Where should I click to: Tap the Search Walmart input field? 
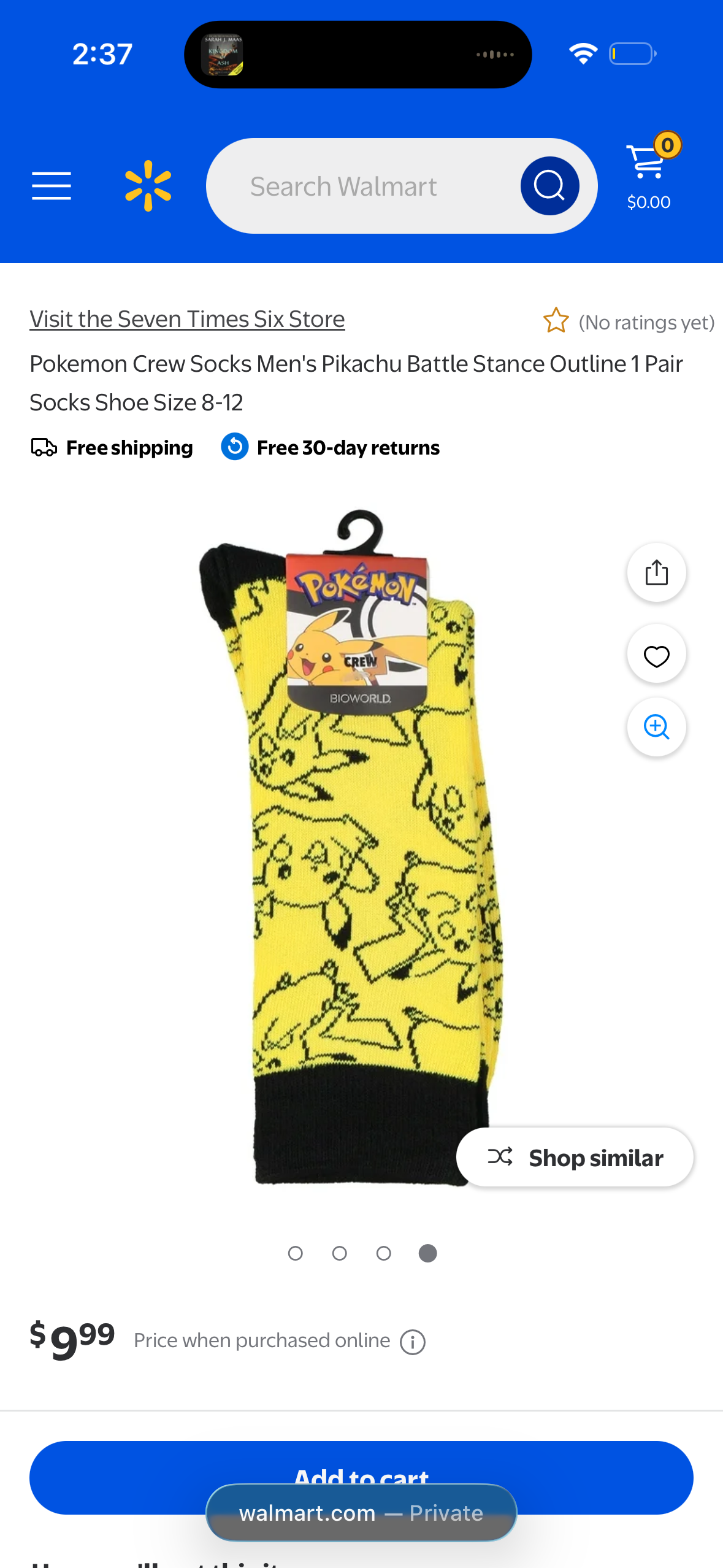pyautogui.click(x=368, y=185)
